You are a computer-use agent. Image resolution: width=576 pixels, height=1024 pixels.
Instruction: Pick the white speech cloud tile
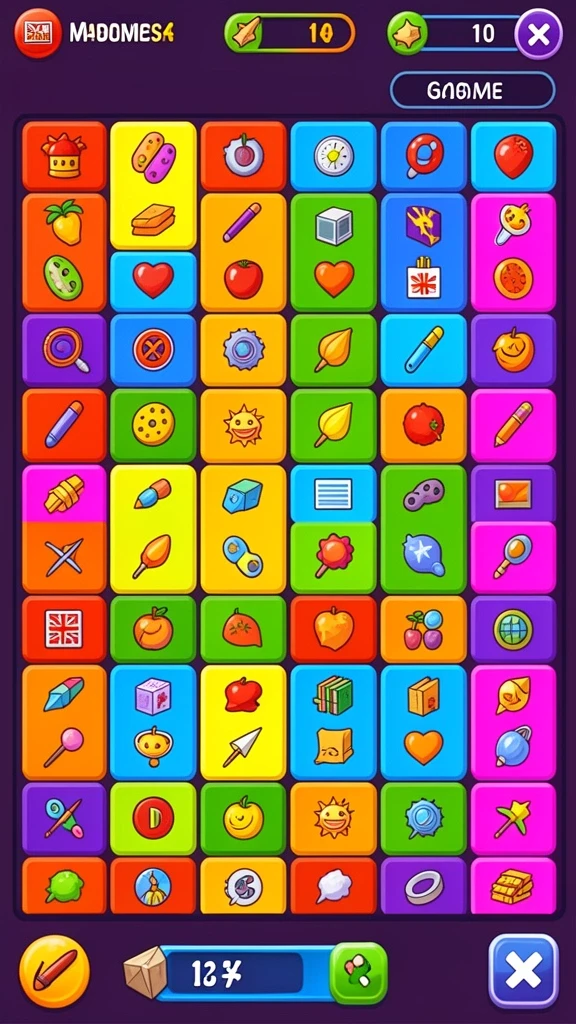pyautogui.click(x=334, y=886)
